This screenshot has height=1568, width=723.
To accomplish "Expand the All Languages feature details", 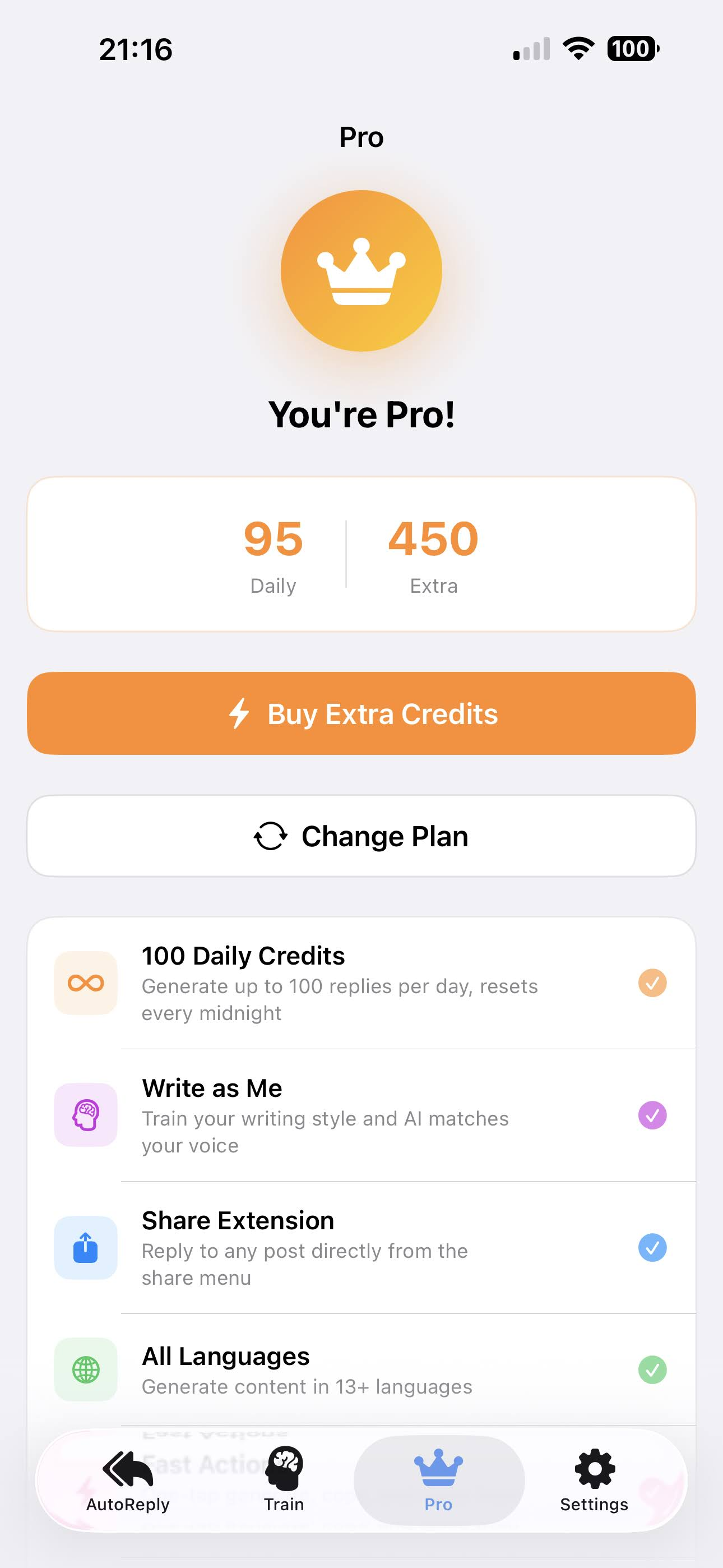I will pos(361,1371).
